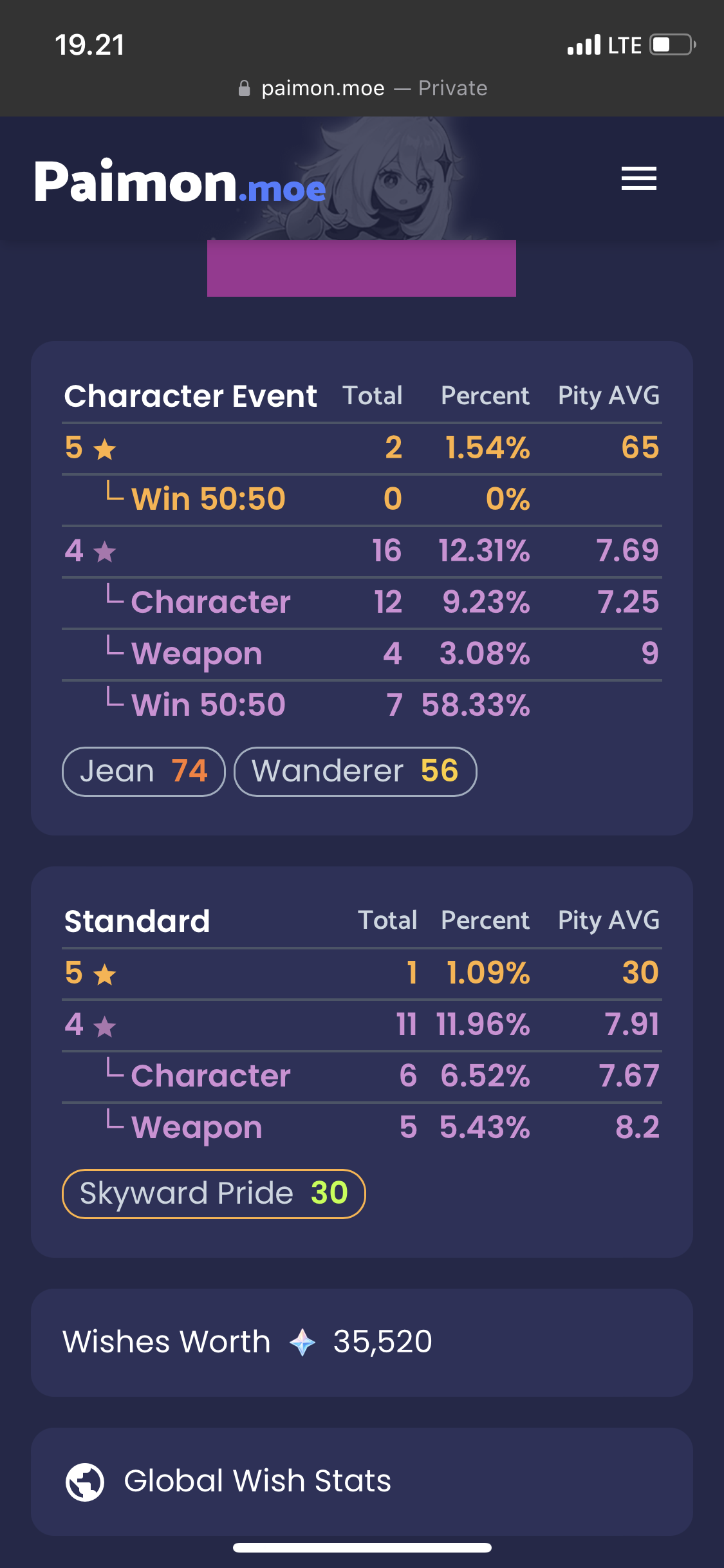Image resolution: width=724 pixels, height=1568 pixels.
Task: Select the Wanderer 56 pity badge
Action: (355, 770)
